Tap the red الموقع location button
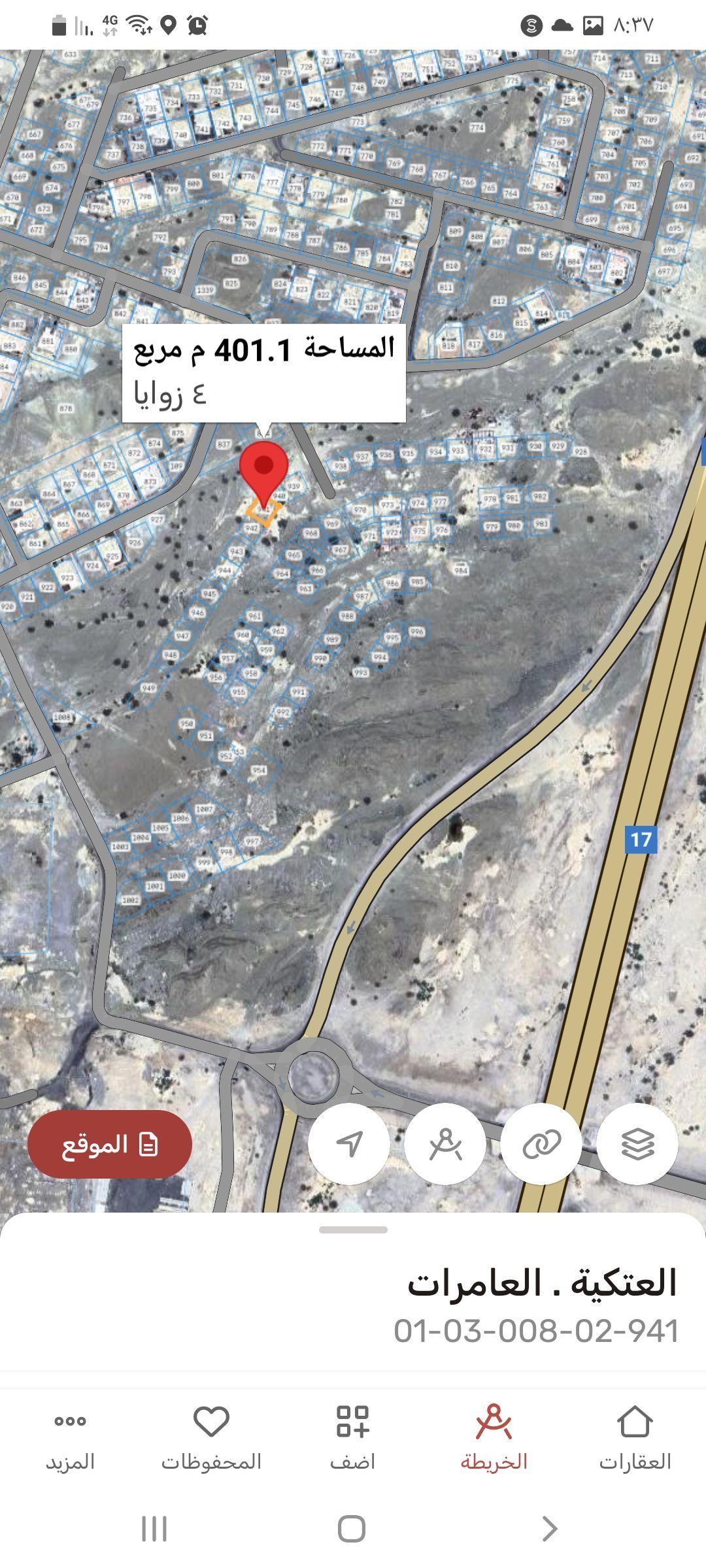Image resolution: width=706 pixels, height=1568 pixels. click(110, 1144)
